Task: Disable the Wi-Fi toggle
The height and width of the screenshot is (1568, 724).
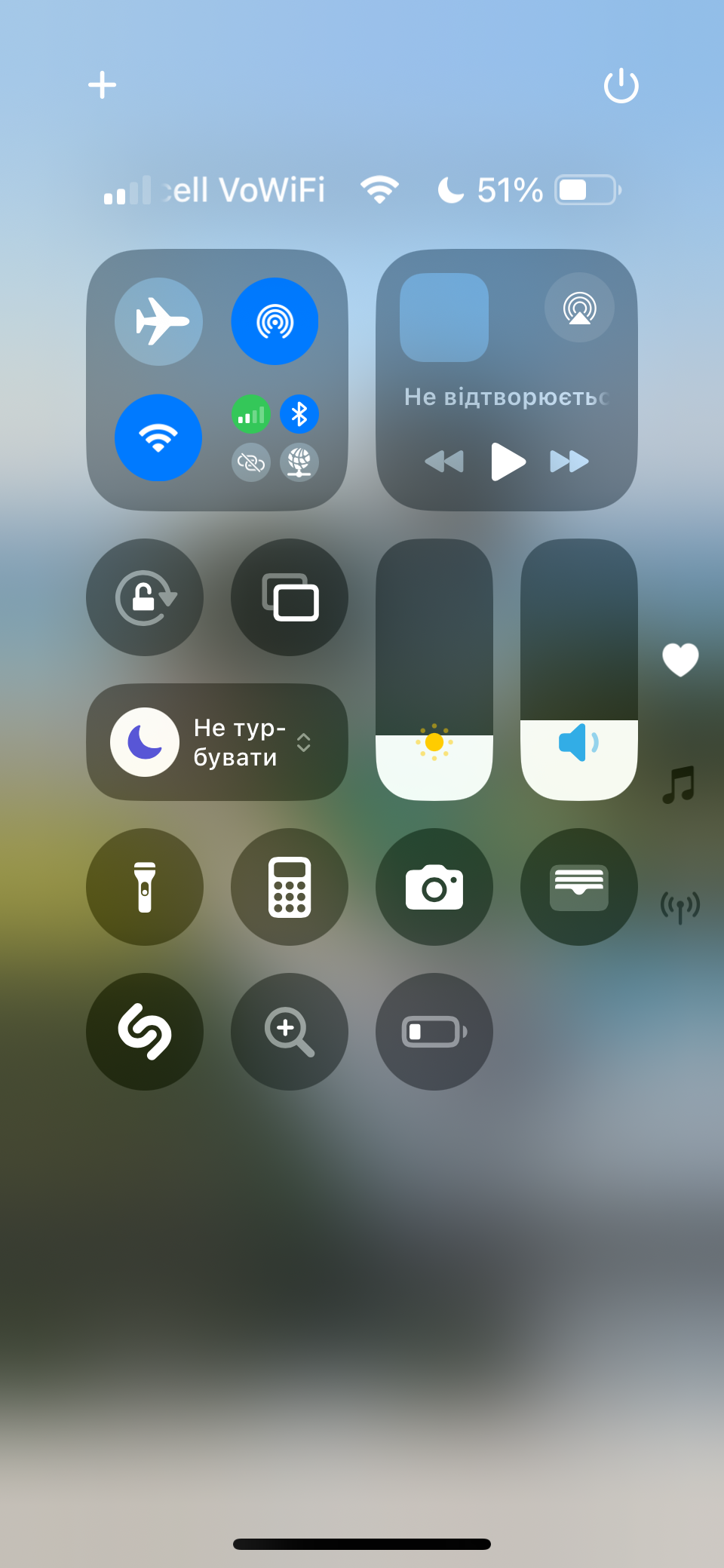Action: point(158,437)
